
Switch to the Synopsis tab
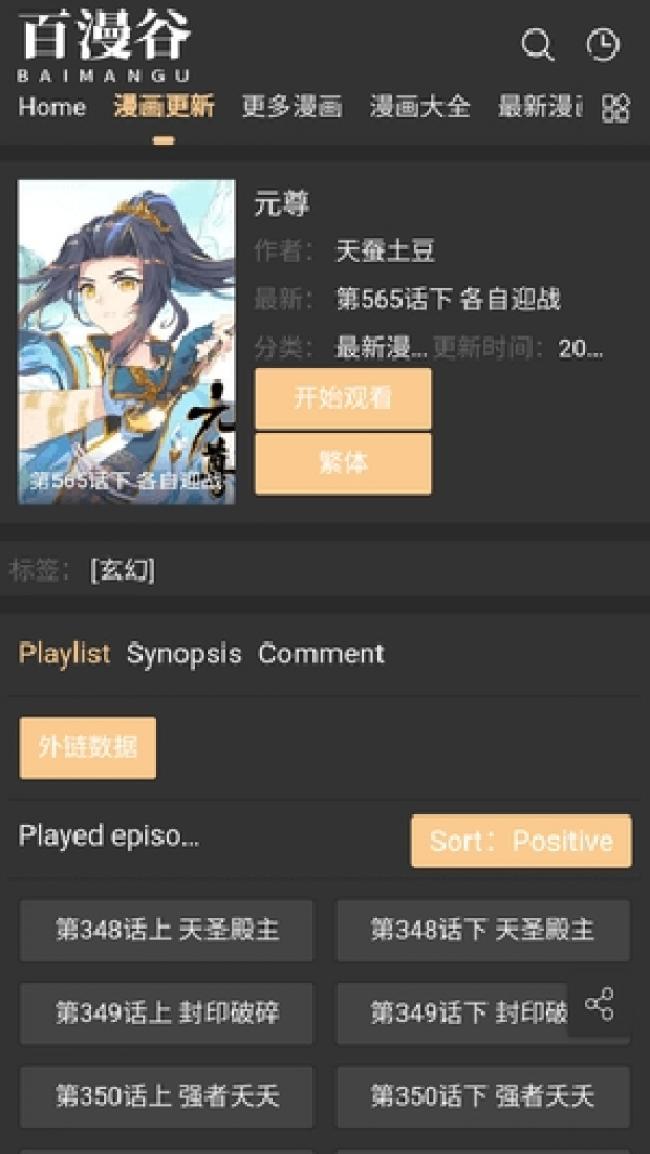click(x=184, y=654)
